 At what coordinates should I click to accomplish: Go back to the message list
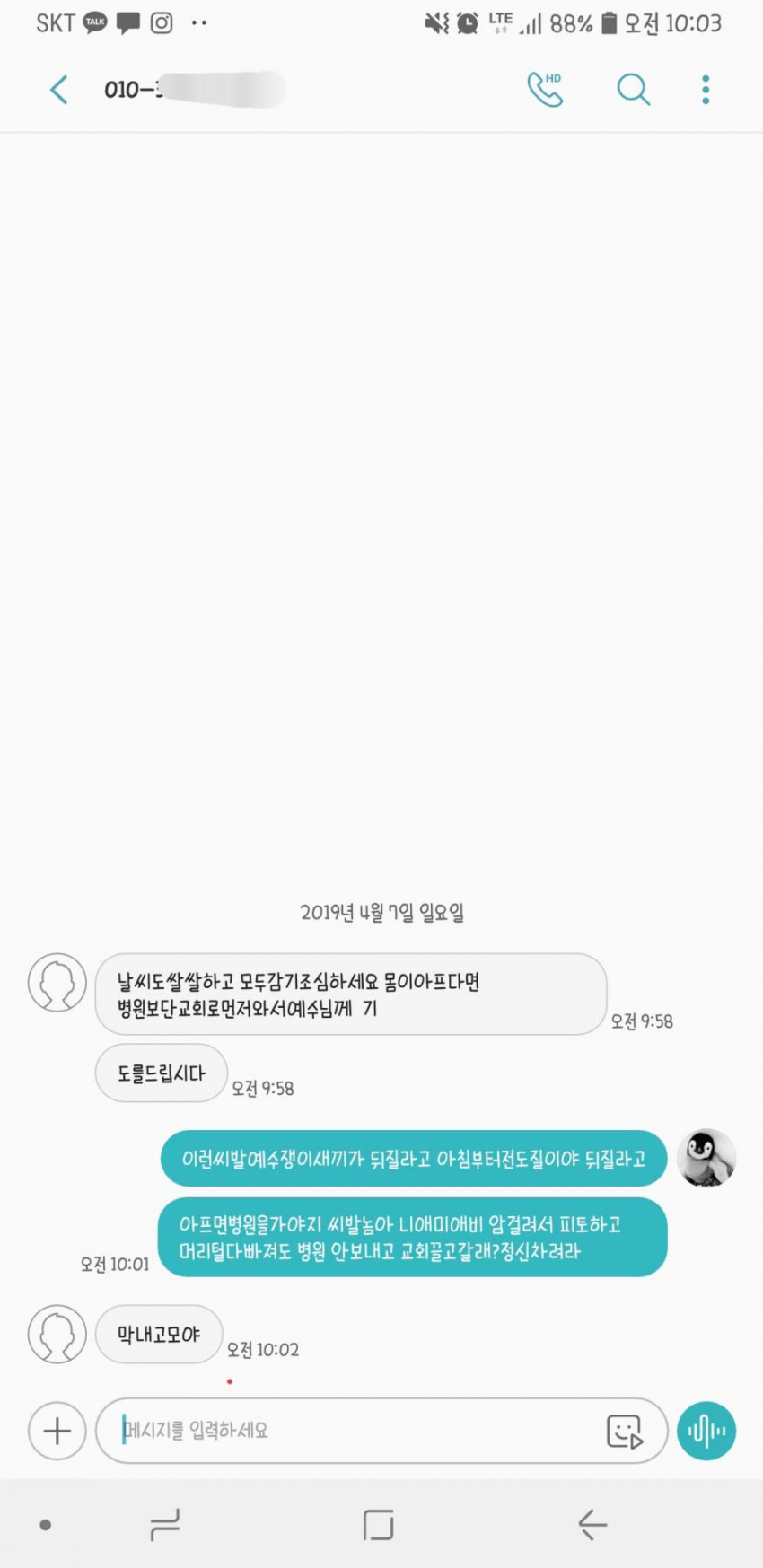[x=59, y=90]
